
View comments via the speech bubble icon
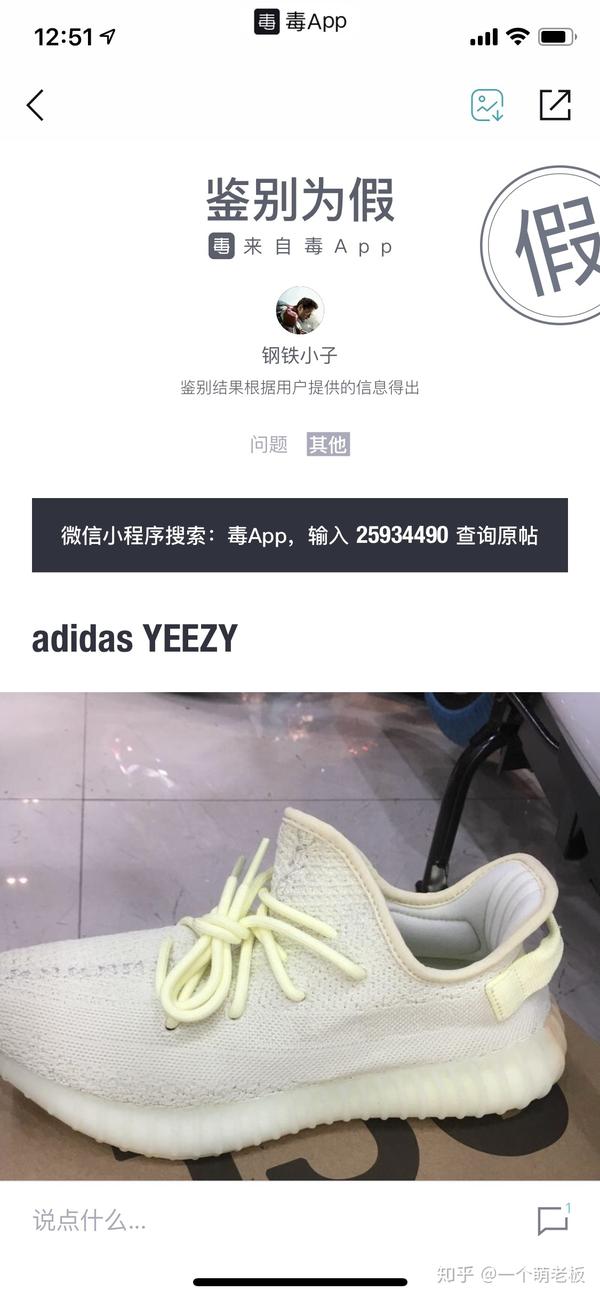553,1220
